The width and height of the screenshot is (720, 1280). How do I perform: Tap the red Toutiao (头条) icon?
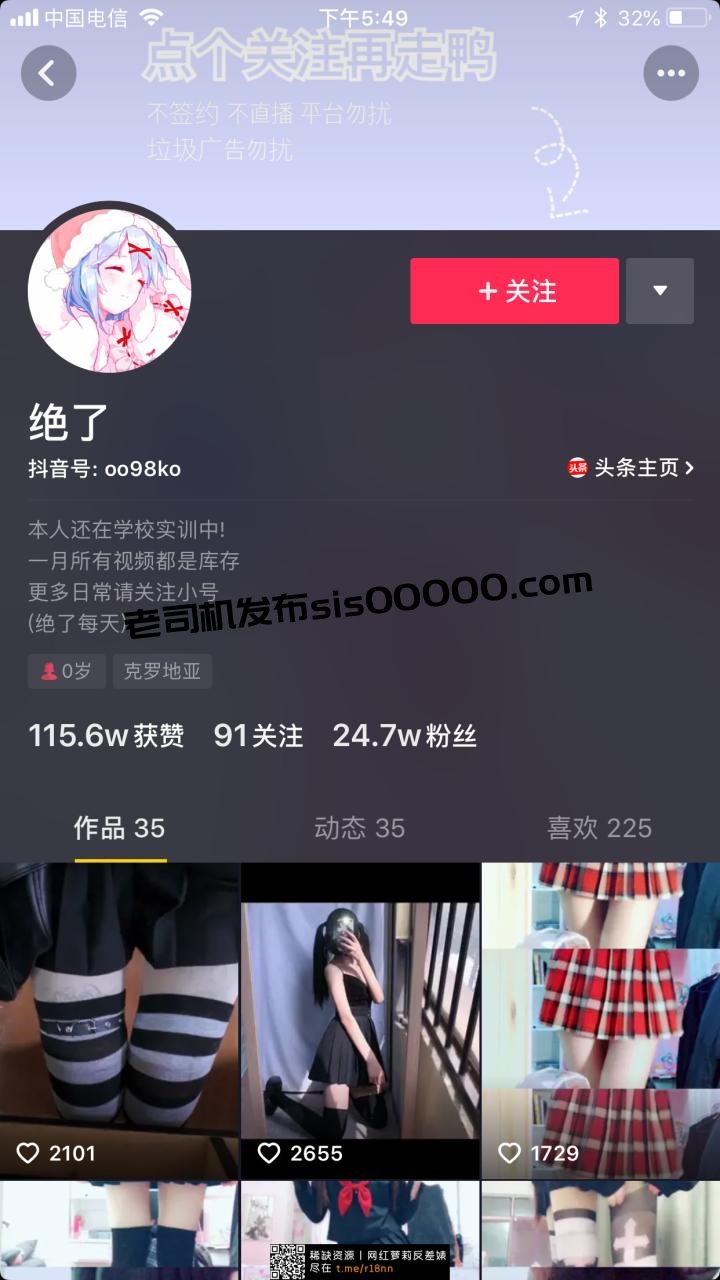tap(580, 468)
